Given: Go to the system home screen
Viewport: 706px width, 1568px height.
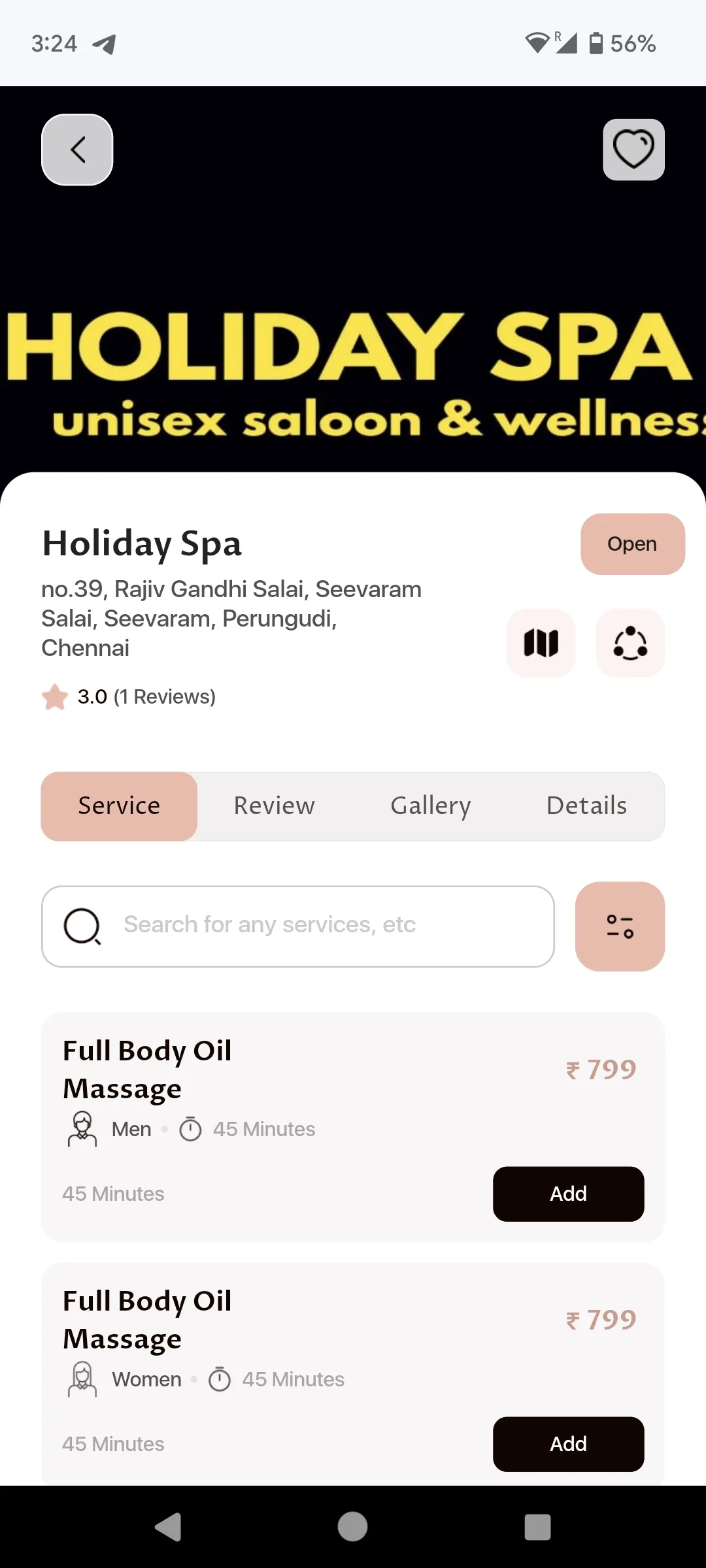Looking at the screenshot, I should 352,1527.
